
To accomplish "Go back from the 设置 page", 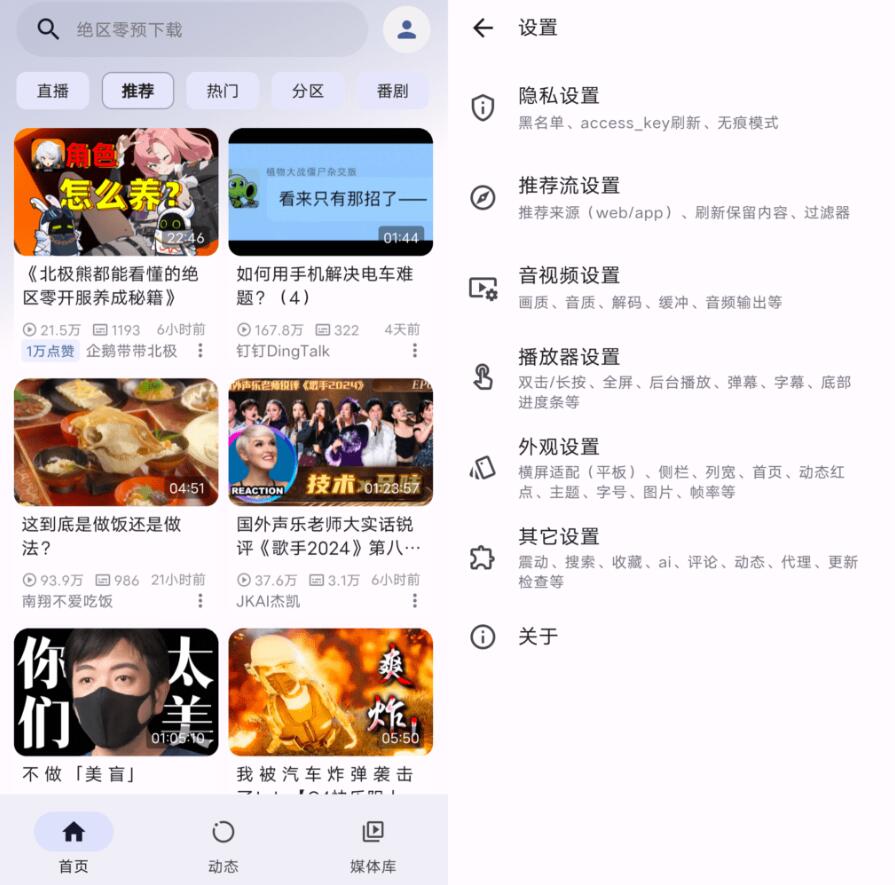I will pos(483,28).
